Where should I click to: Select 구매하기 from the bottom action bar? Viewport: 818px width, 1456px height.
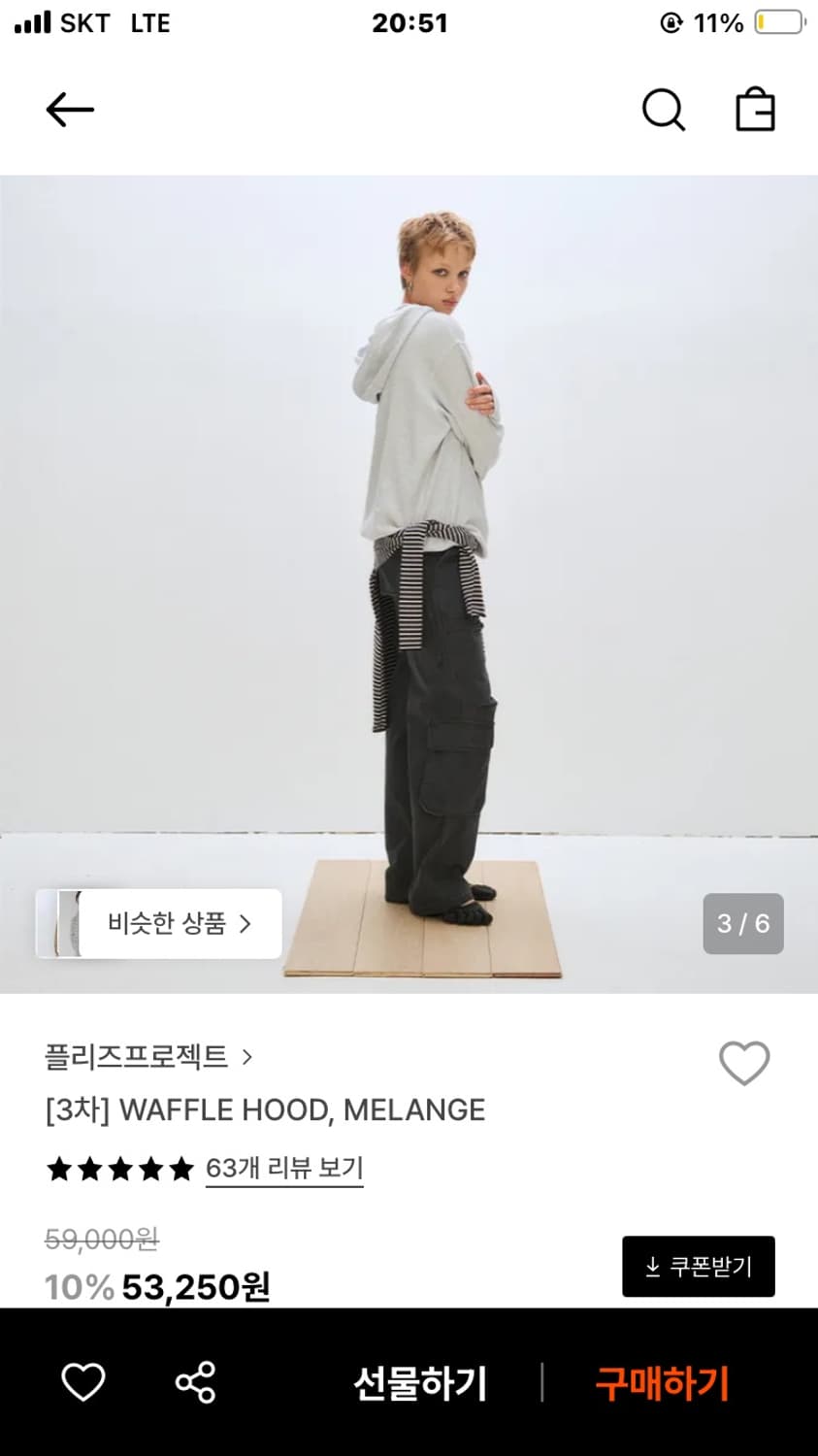point(660,1382)
